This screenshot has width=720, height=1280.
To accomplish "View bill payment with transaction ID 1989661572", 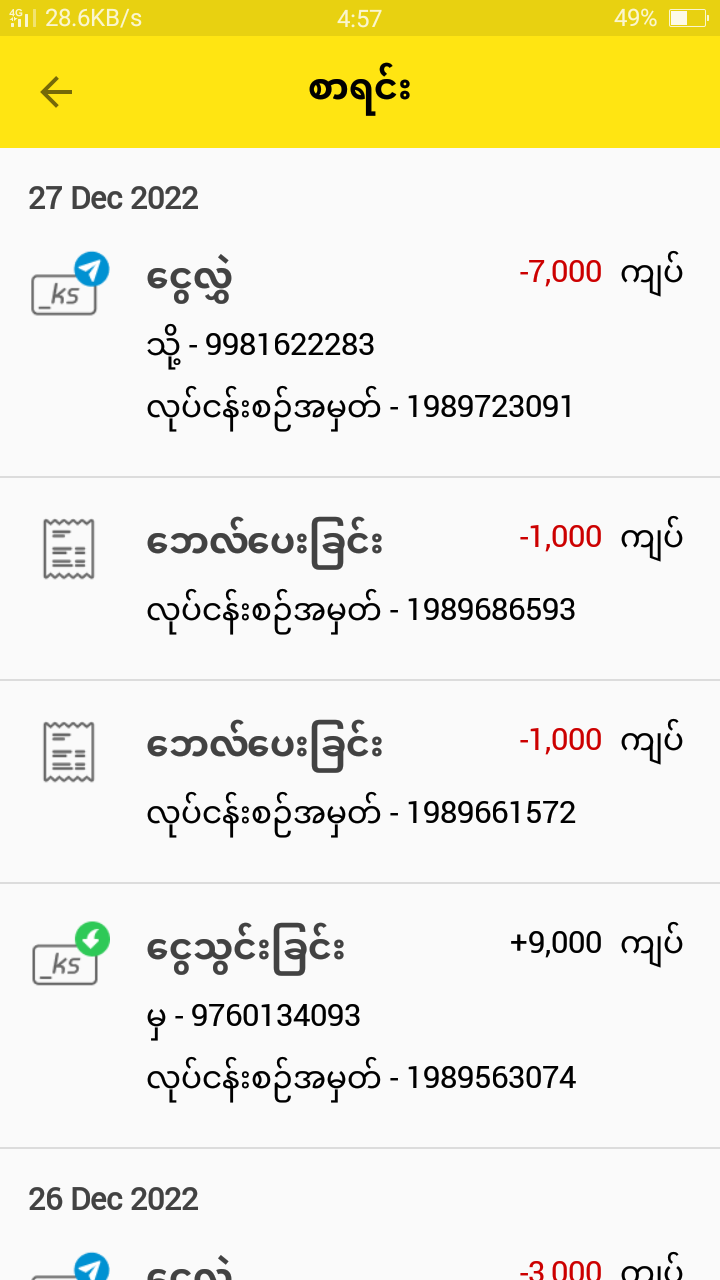I will [x=360, y=778].
